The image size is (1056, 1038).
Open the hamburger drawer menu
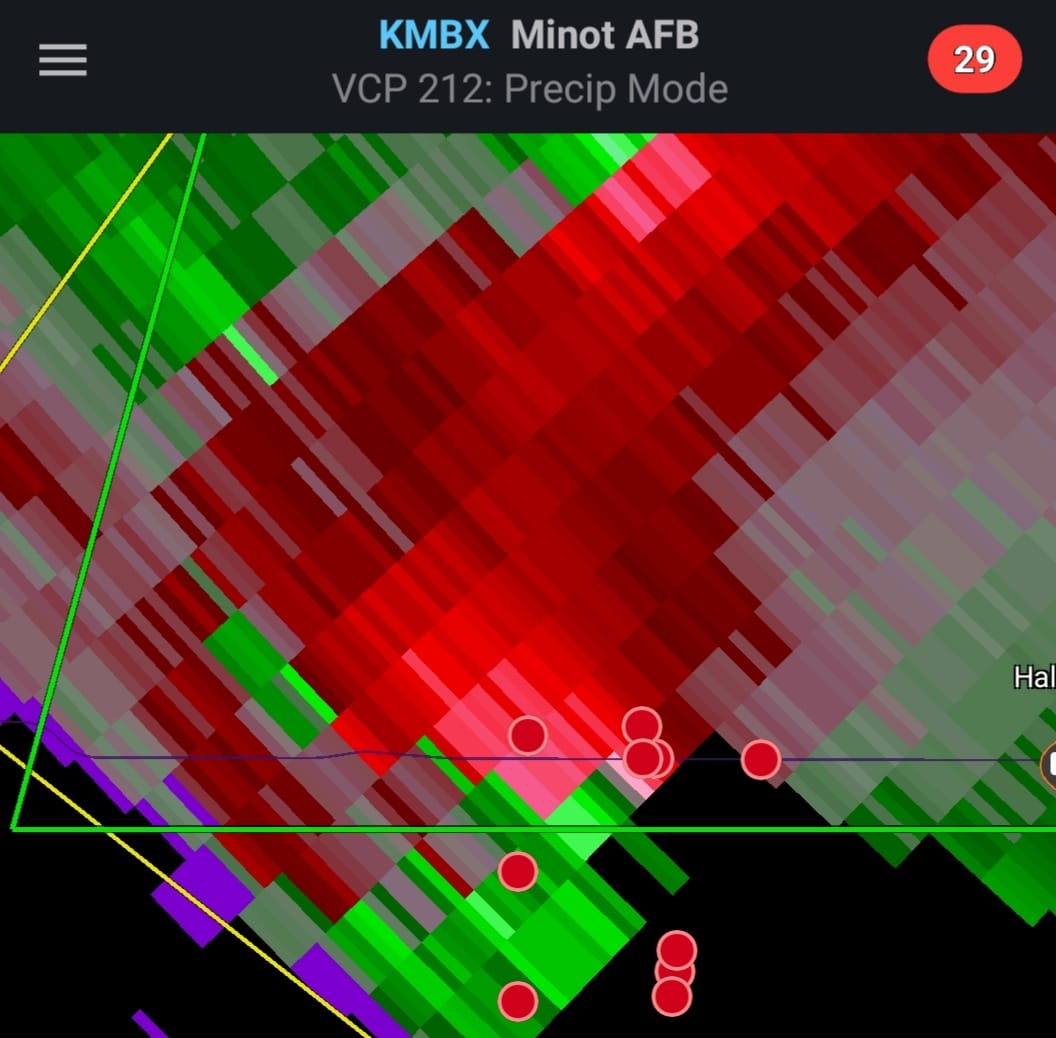tap(63, 61)
